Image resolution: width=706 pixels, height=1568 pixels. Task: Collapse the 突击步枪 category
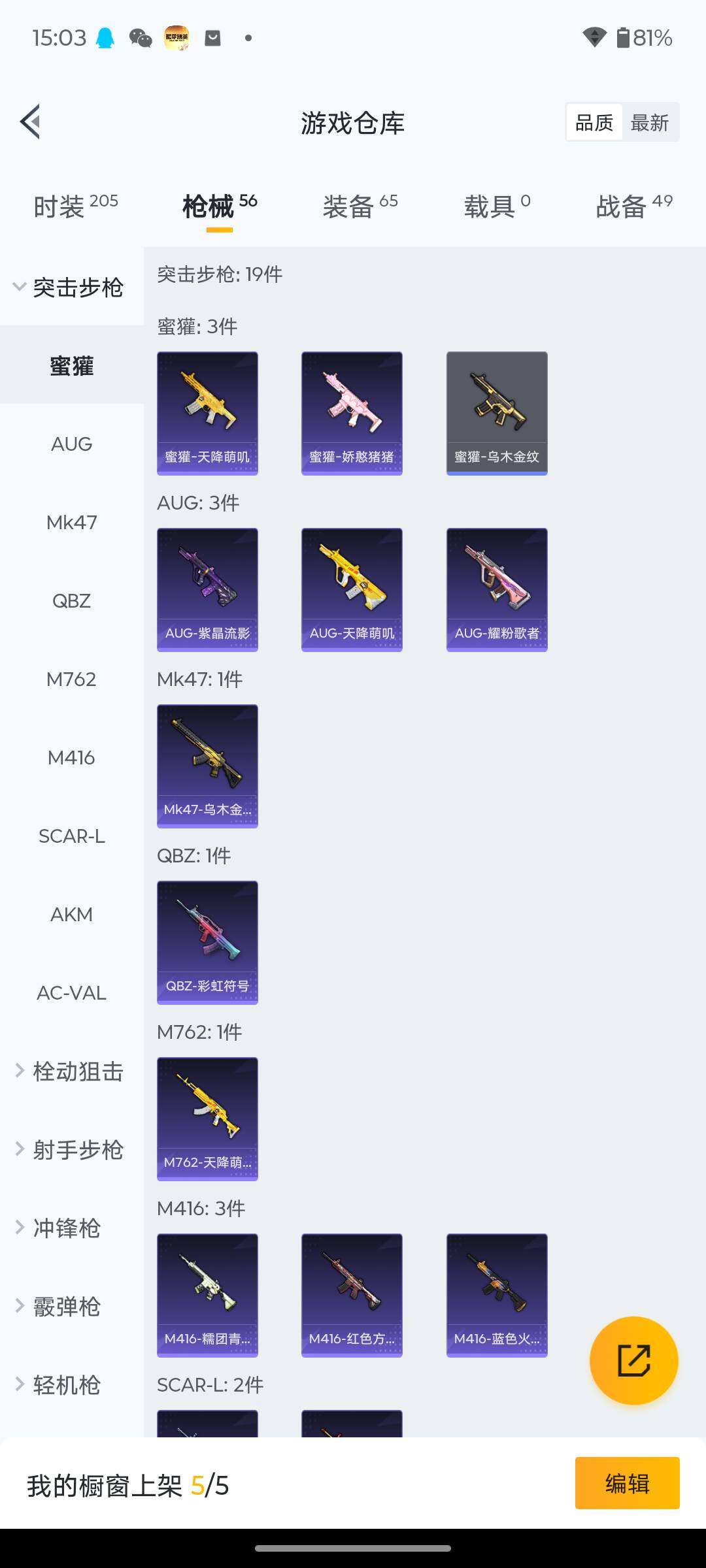(x=69, y=287)
